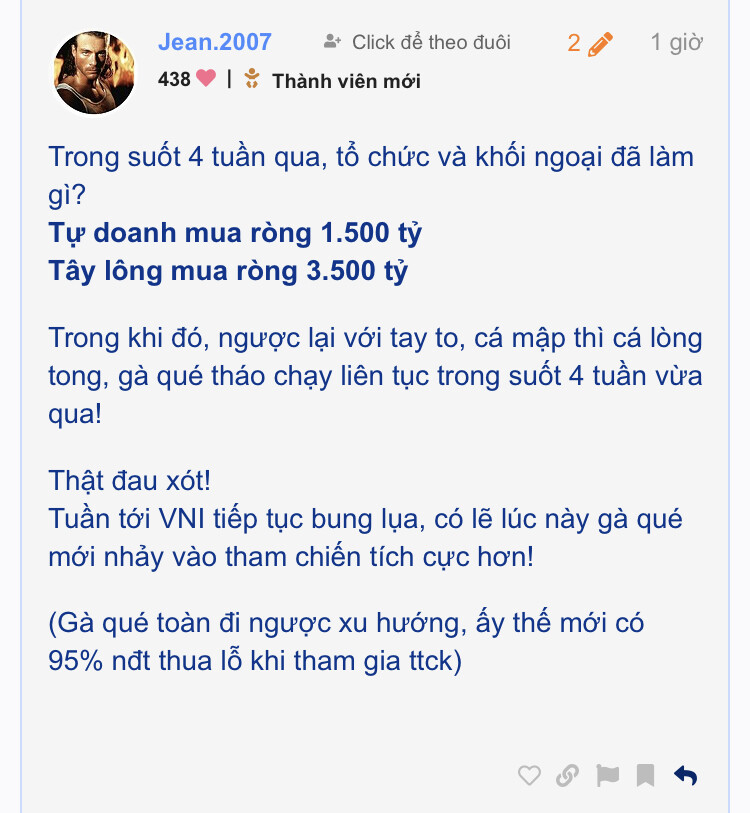Open the Jean.2007 username link
Viewport: 750px width, 813px height.
pos(214,42)
